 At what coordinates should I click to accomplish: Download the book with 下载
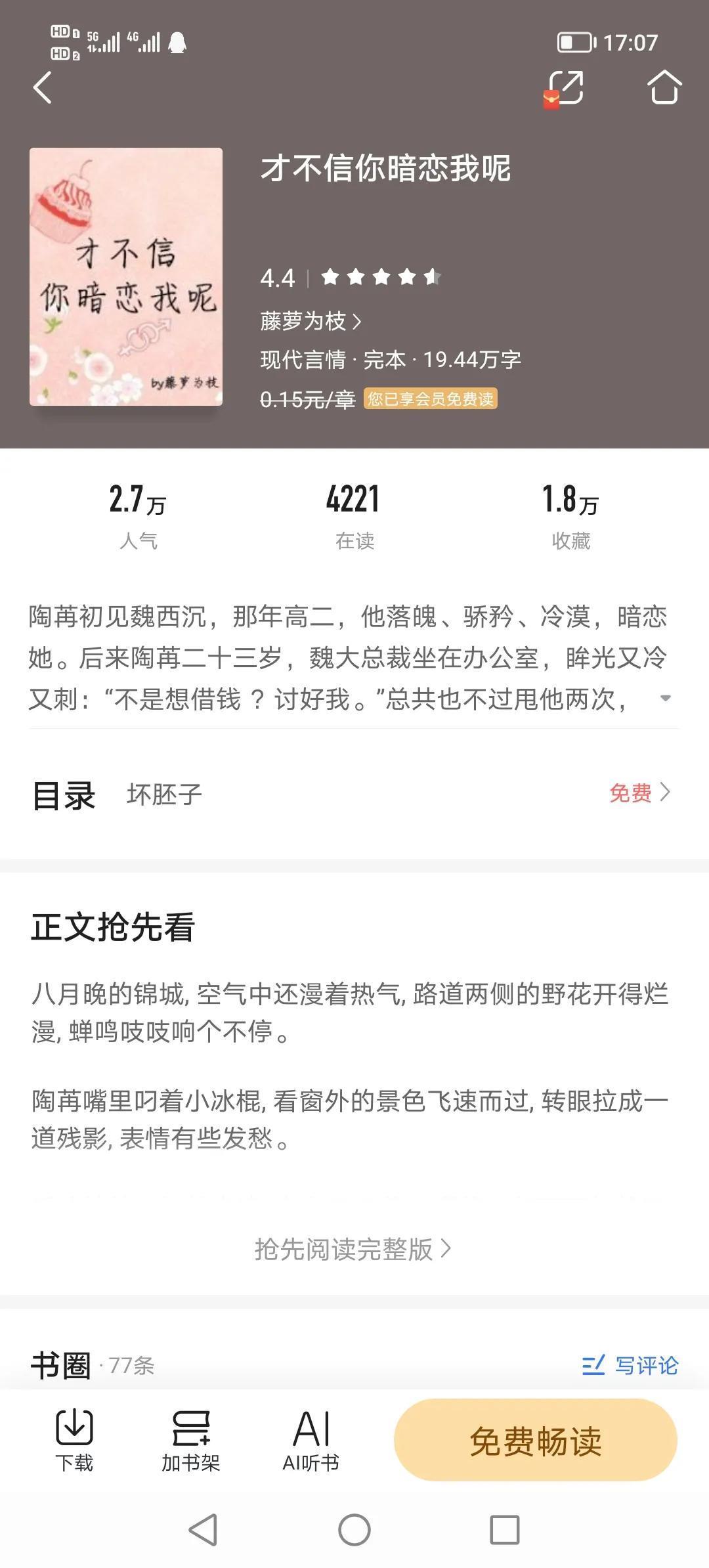[74, 1440]
